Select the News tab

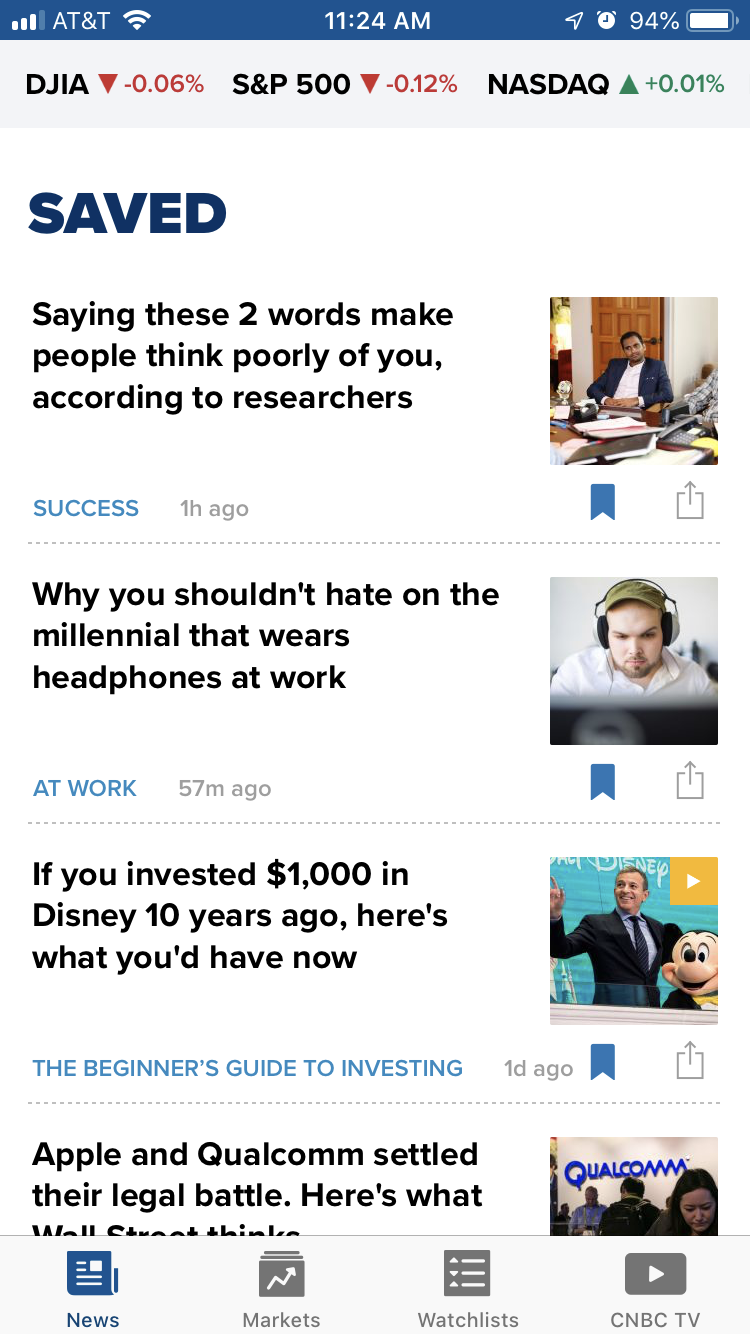coord(93,1288)
